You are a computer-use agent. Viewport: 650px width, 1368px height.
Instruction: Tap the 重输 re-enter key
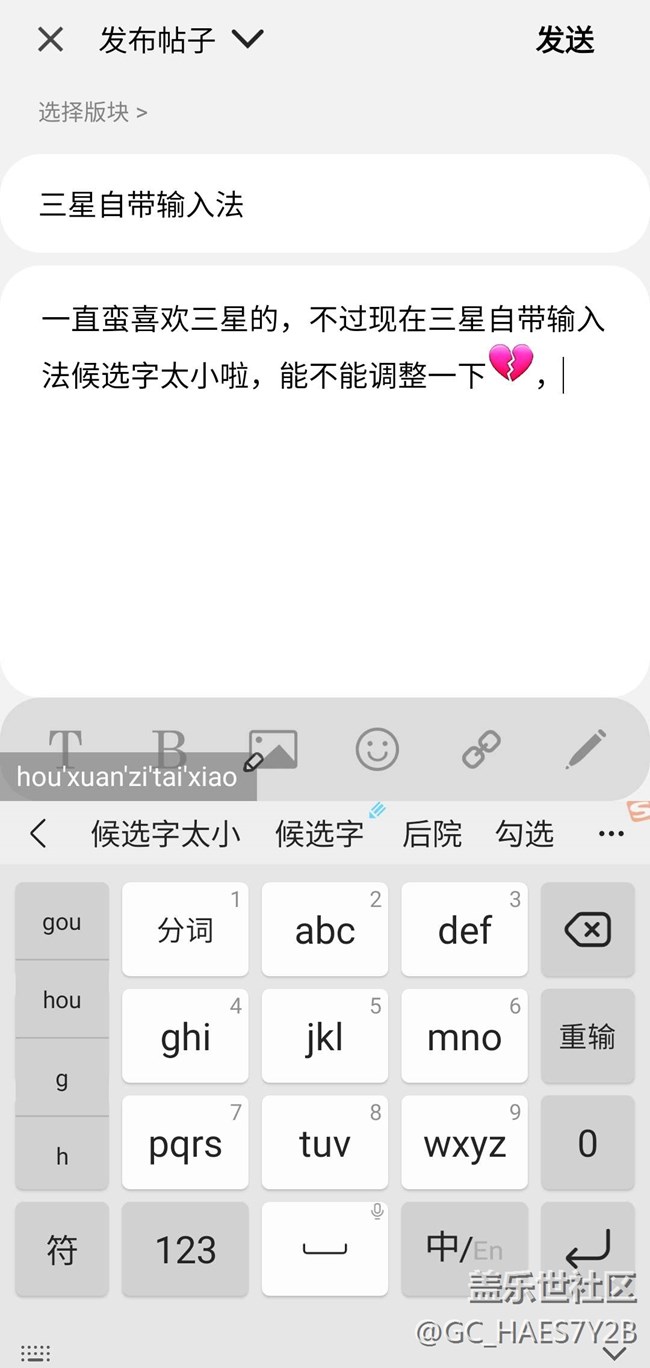click(x=587, y=1037)
